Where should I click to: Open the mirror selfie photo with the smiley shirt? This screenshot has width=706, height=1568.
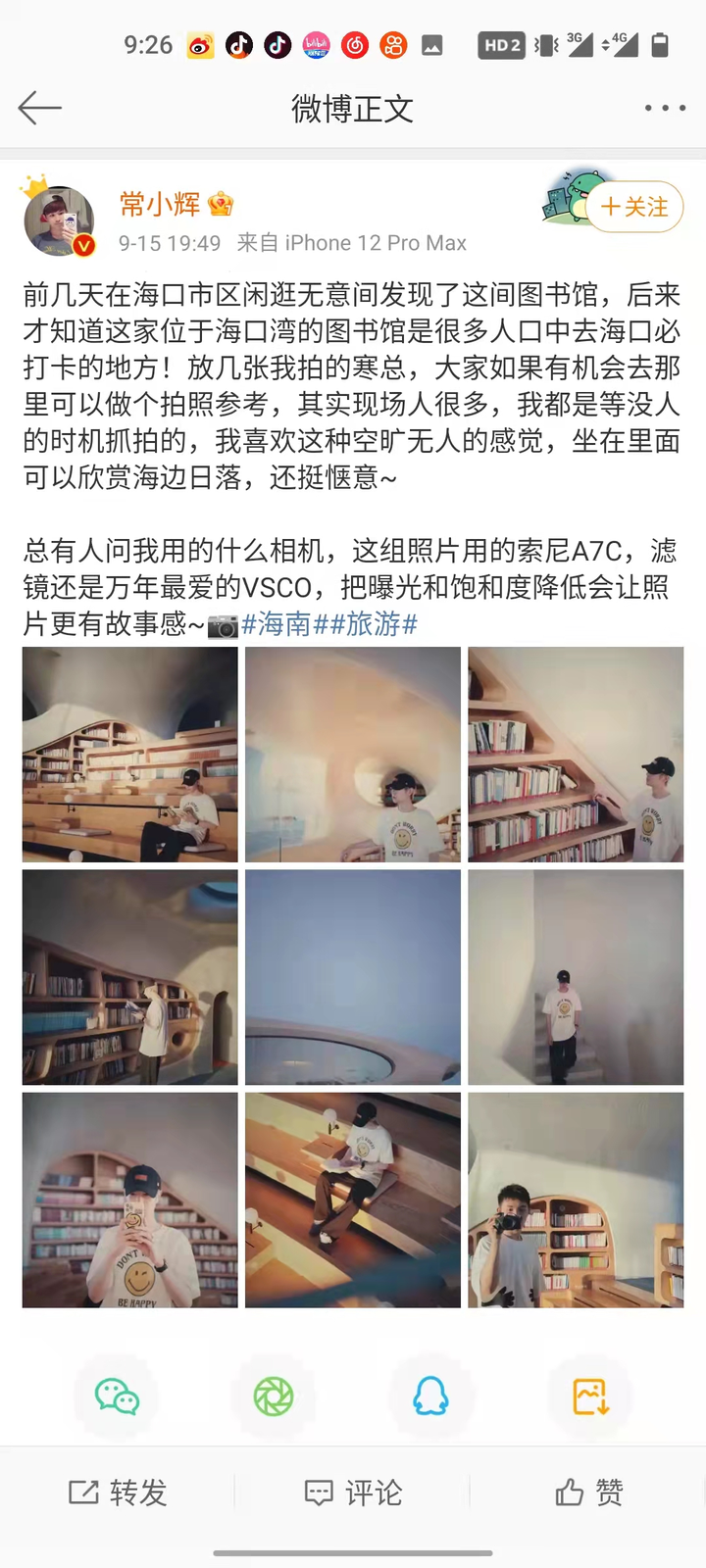(x=130, y=1200)
